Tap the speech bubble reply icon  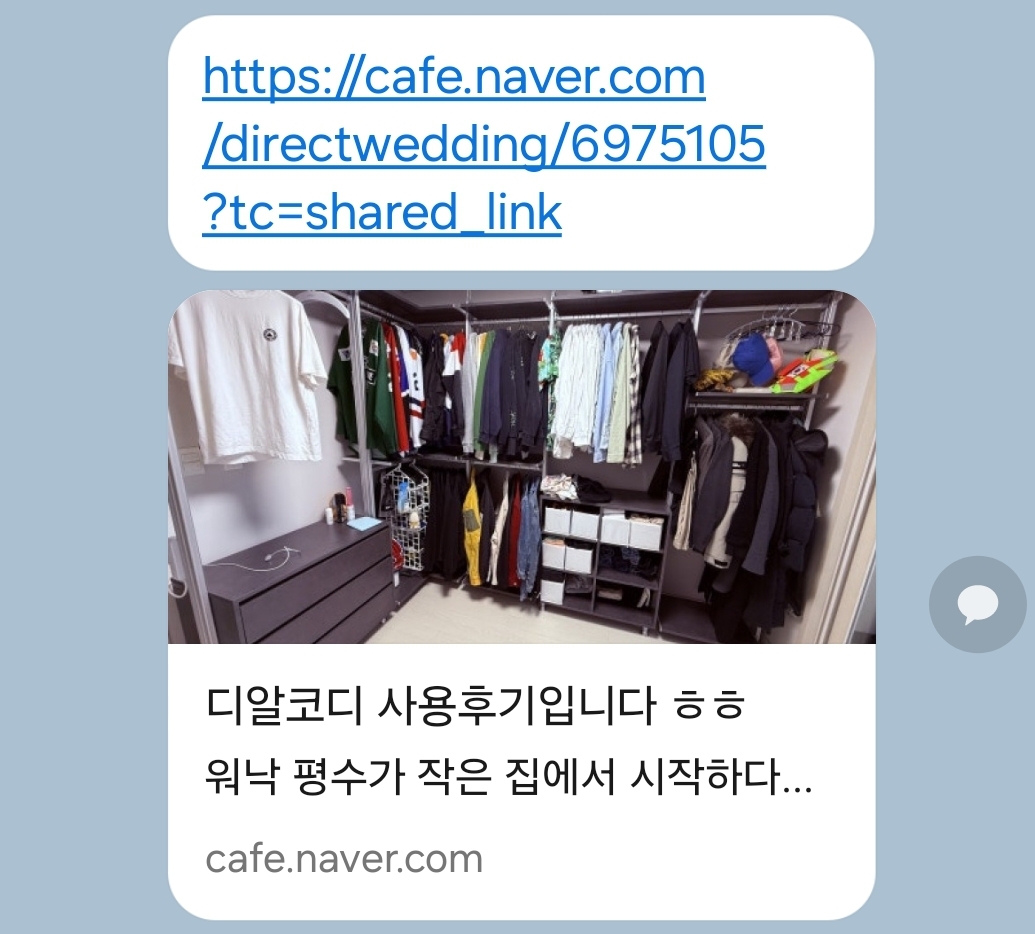pos(977,604)
